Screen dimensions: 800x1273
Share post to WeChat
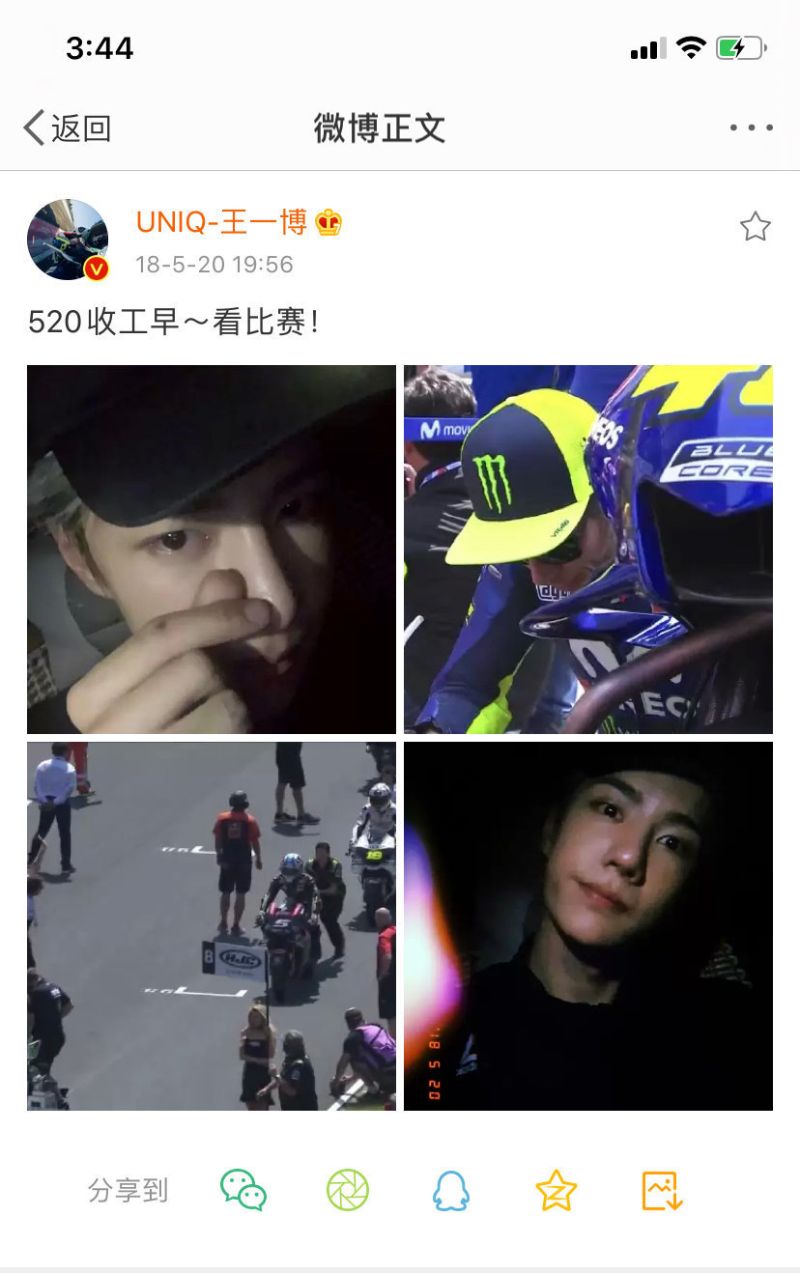click(x=243, y=1190)
